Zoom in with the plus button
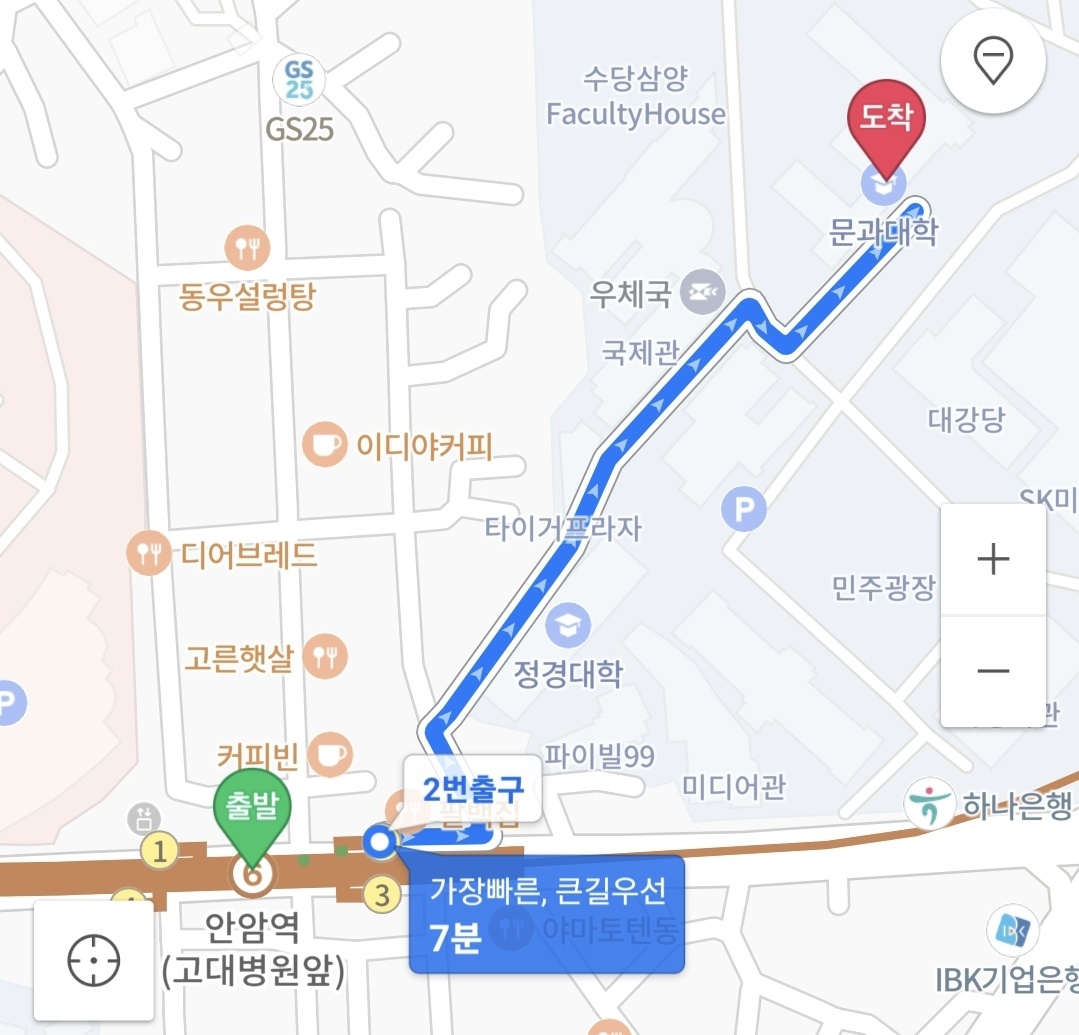Image resolution: width=1079 pixels, height=1035 pixels. [x=993, y=559]
